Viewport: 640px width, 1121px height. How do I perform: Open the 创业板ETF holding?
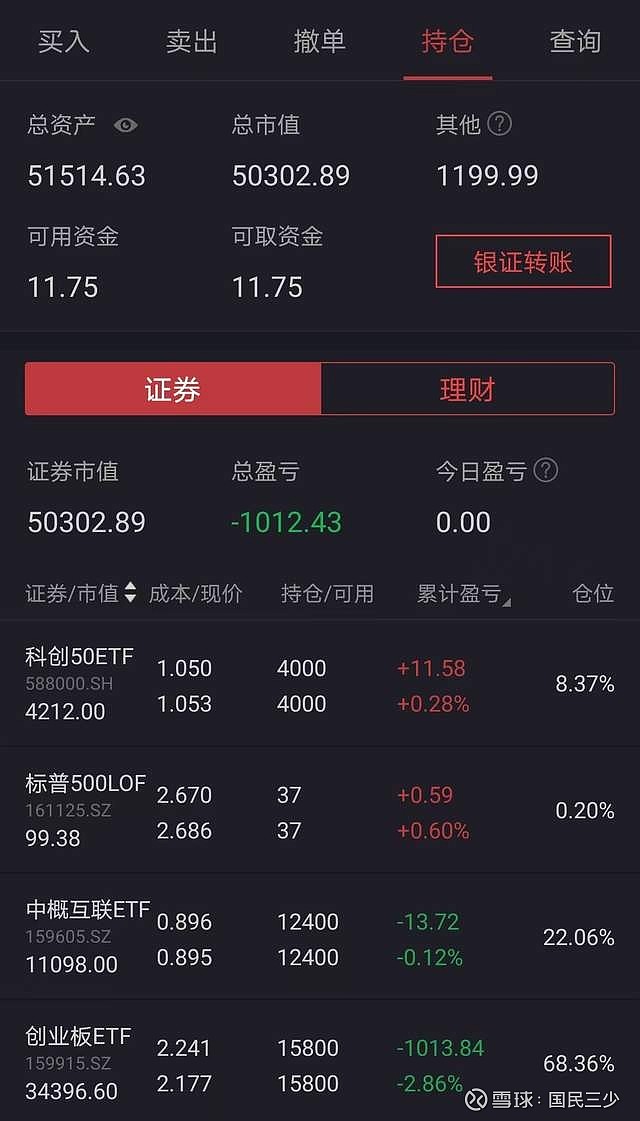coord(320,1061)
